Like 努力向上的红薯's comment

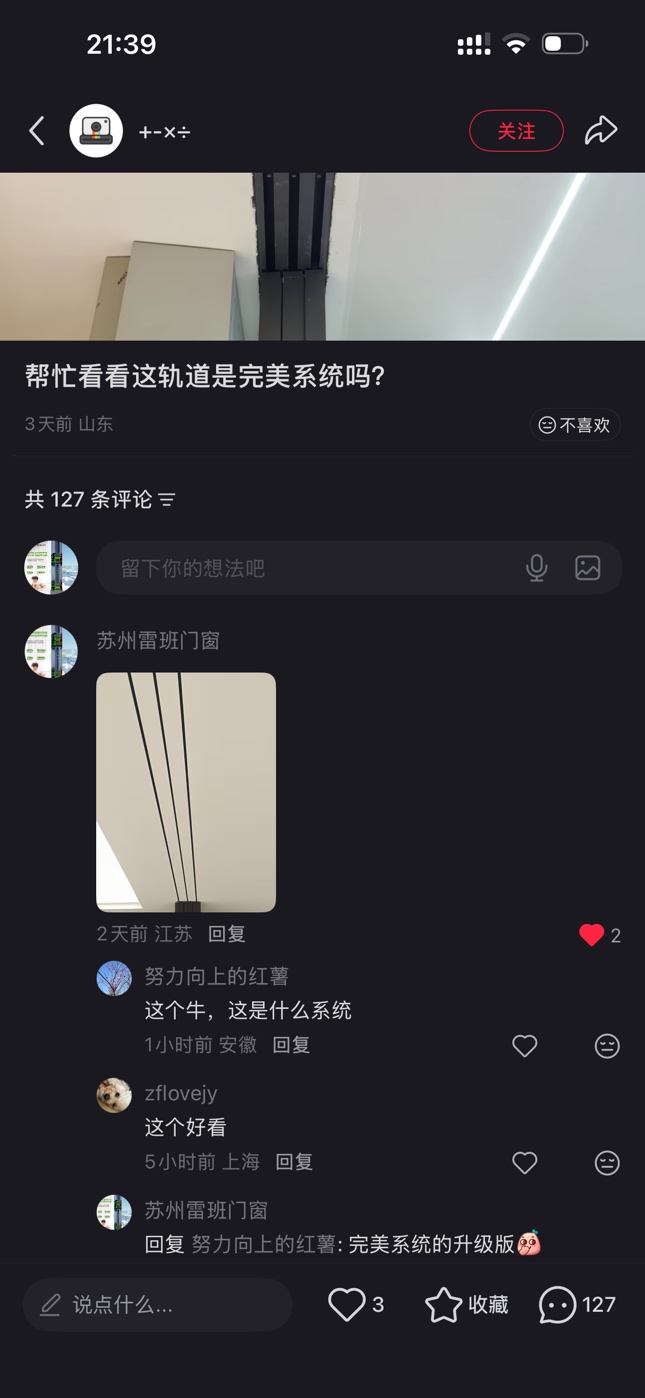click(525, 1046)
